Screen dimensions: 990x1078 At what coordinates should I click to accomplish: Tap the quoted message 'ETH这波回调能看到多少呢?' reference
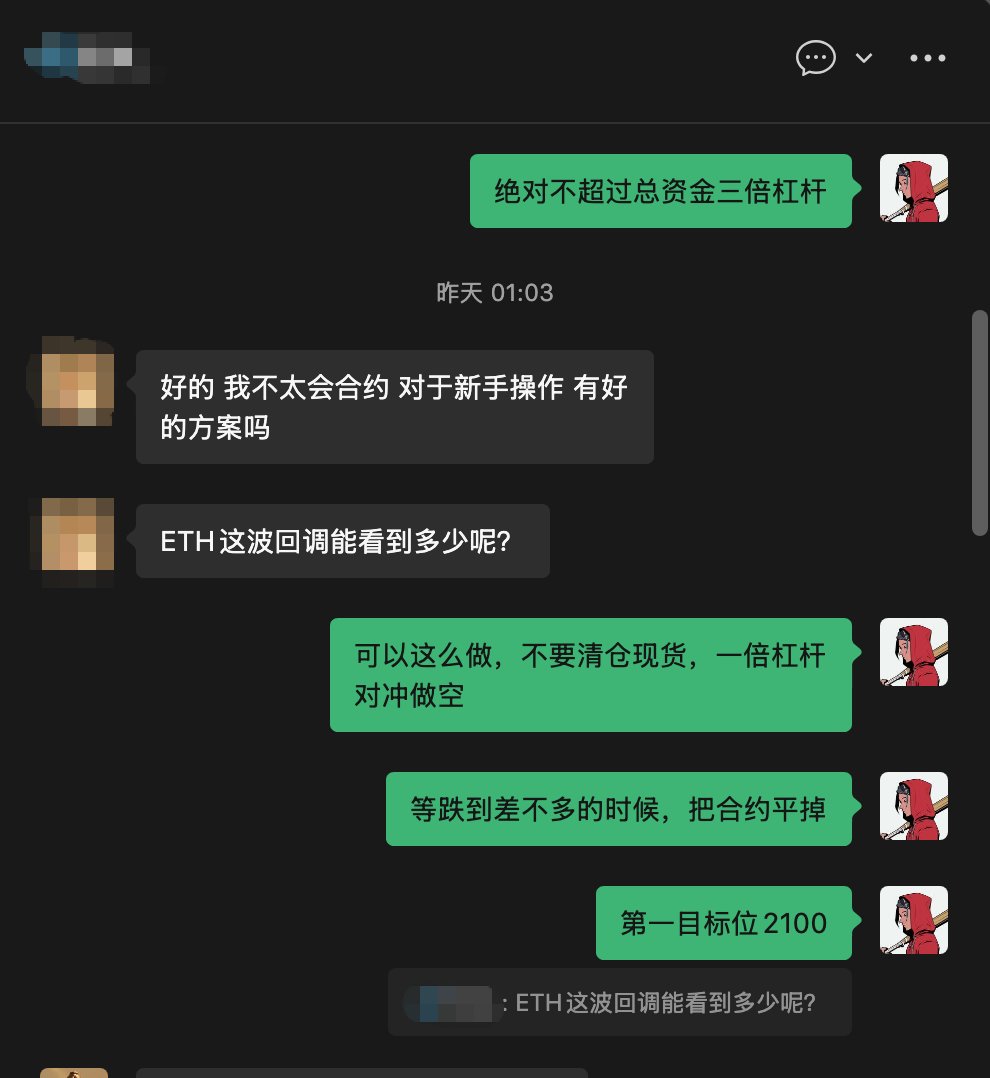[x=619, y=1002]
